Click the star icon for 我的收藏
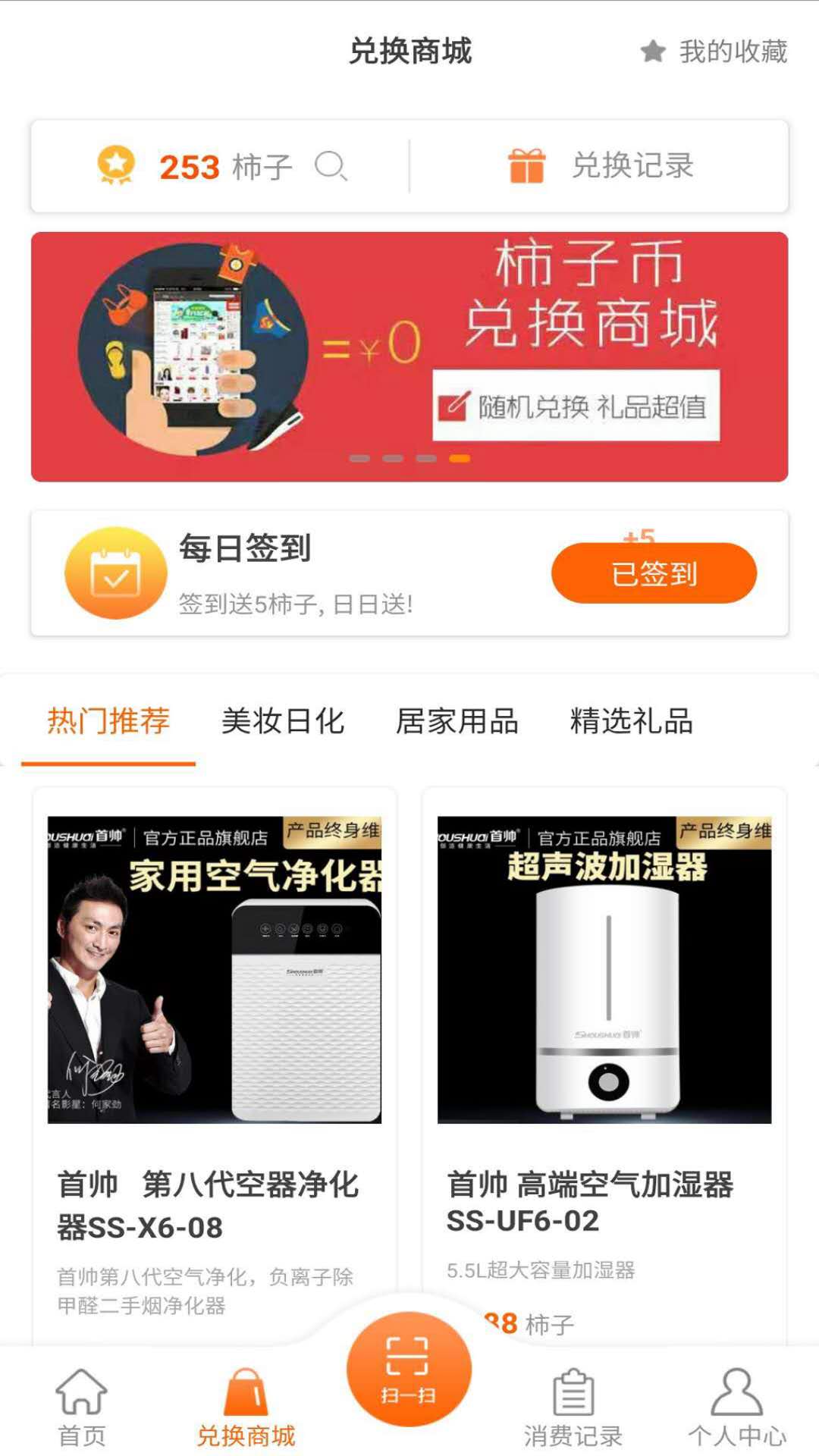Screen dimensions: 819x1456 coord(651,53)
